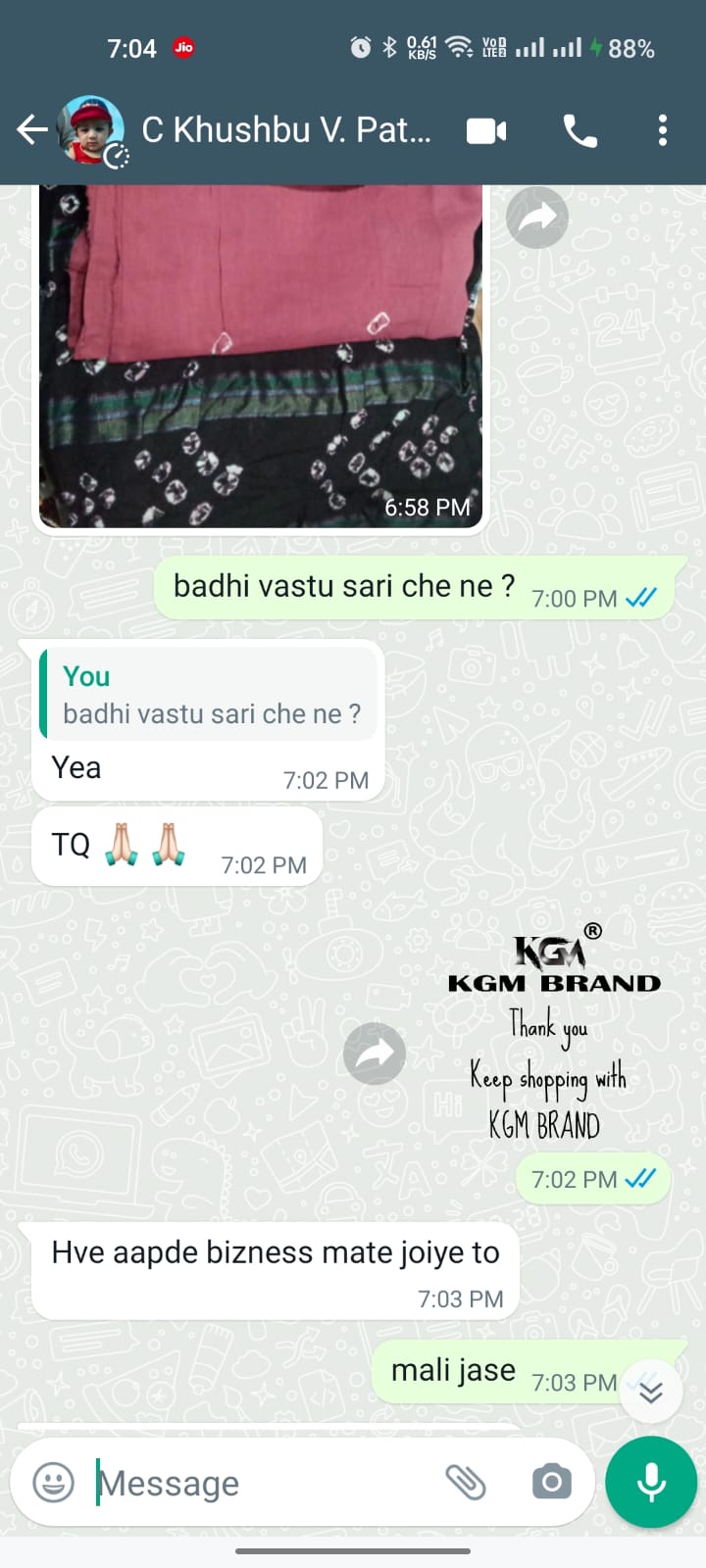Jump to quoted message in the Yea reply
Screen dimensions: 706x1568
(209, 694)
